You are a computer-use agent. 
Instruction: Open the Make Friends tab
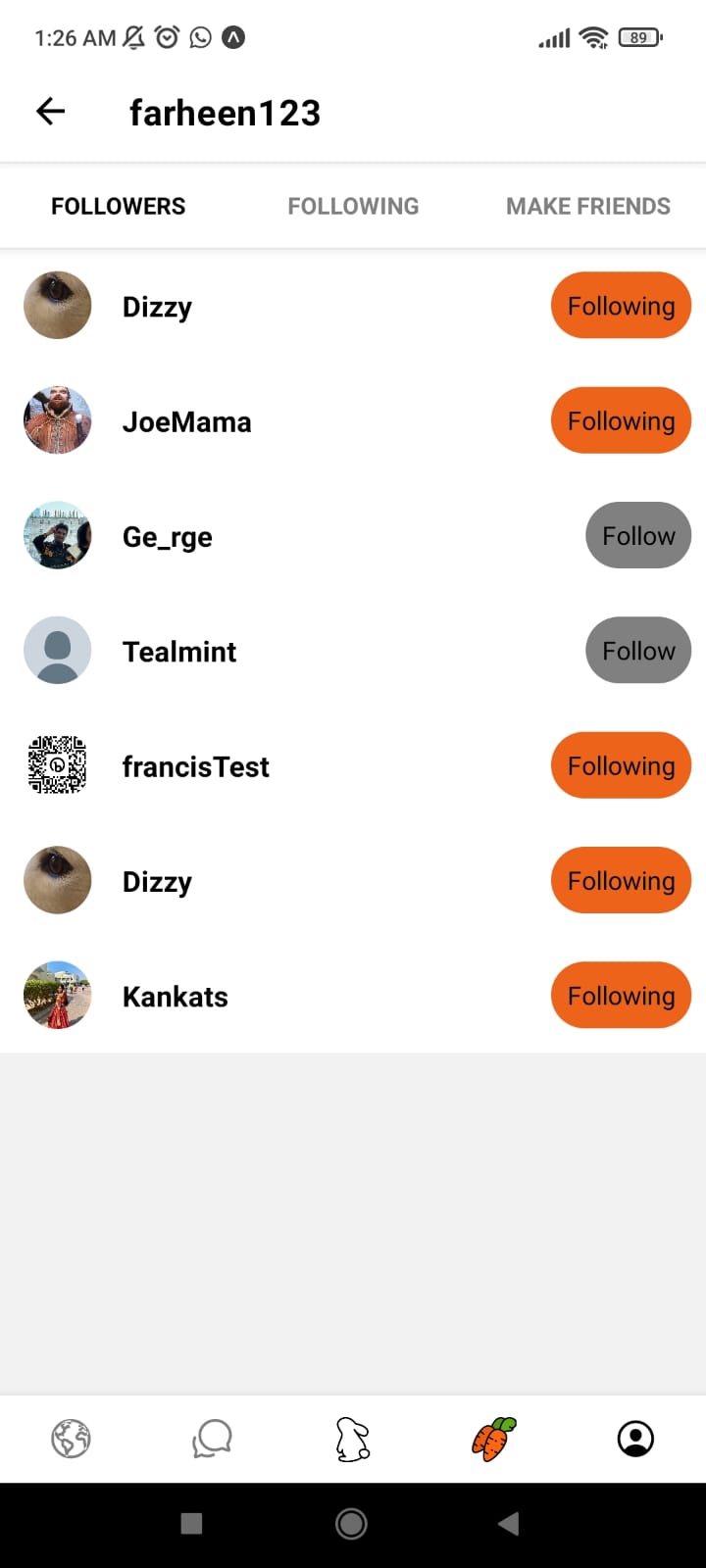(588, 206)
